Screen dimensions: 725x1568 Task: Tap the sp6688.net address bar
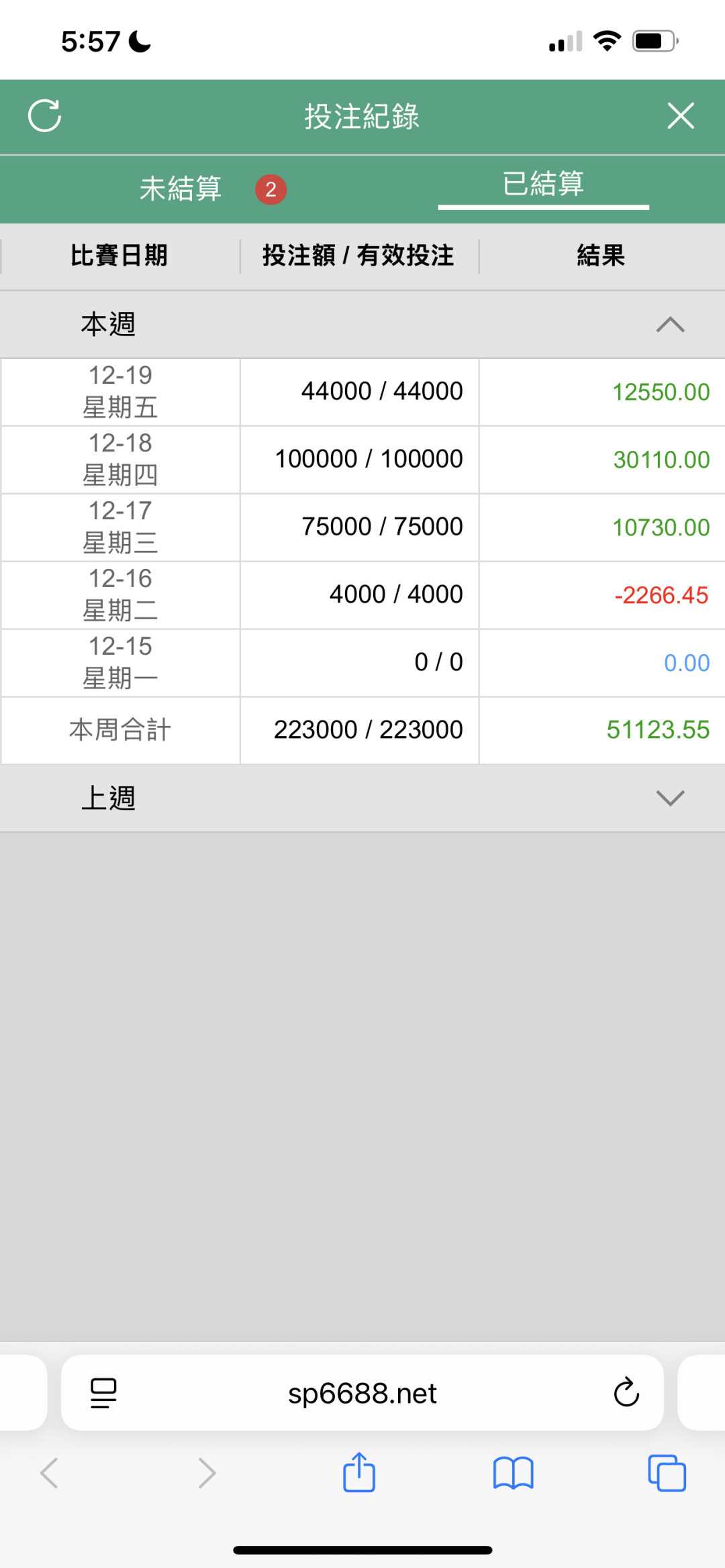click(362, 1394)
